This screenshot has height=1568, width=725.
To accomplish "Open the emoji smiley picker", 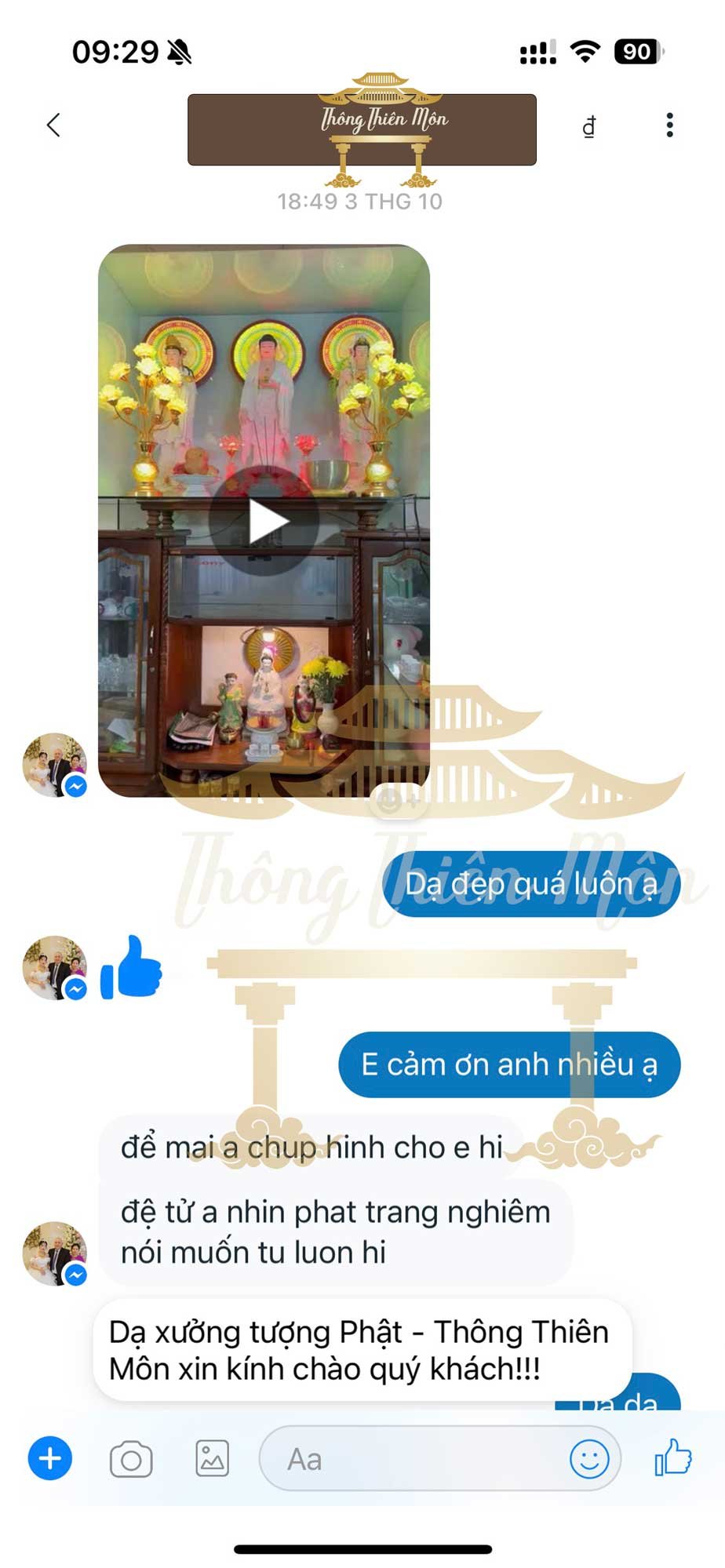I will coord(589,1460).
